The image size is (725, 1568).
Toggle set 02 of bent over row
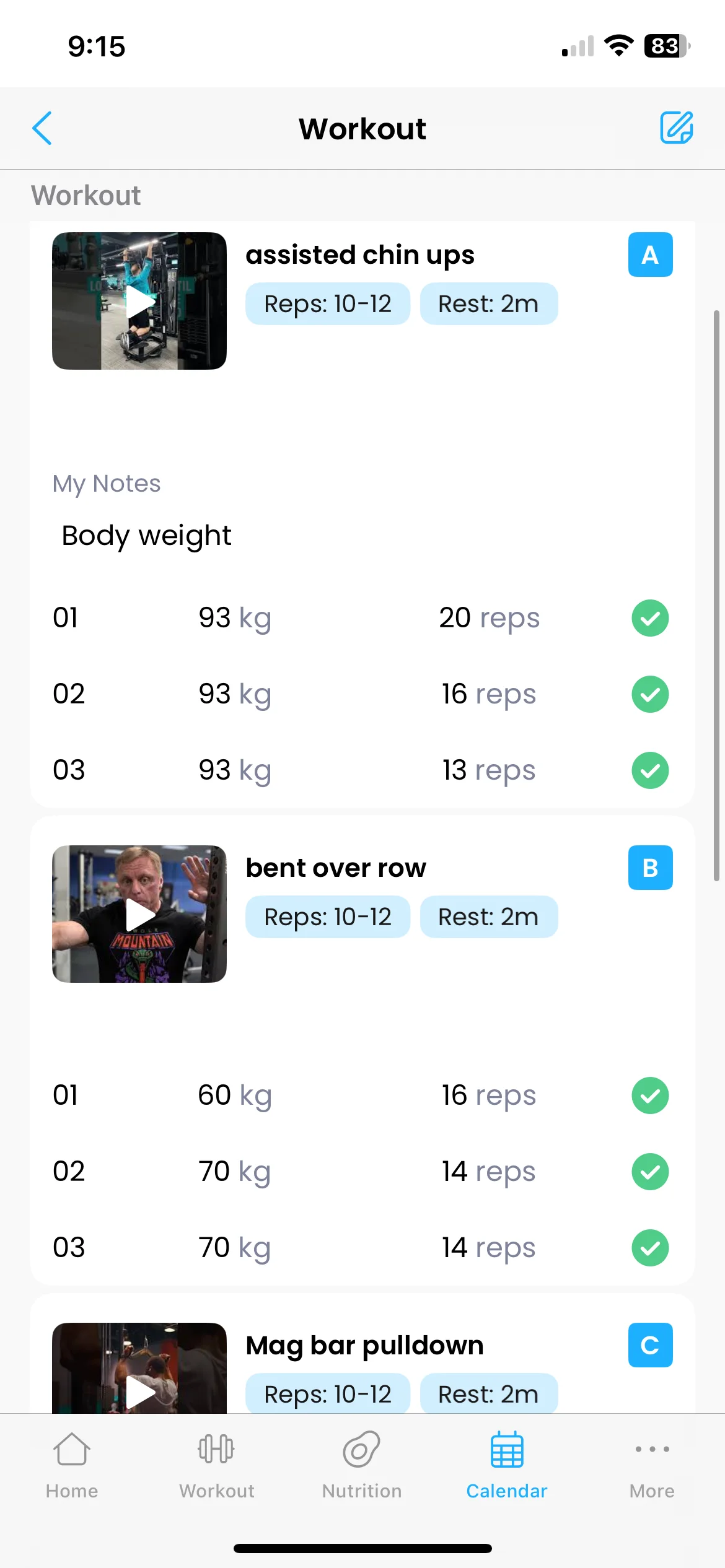[650, 1172]
